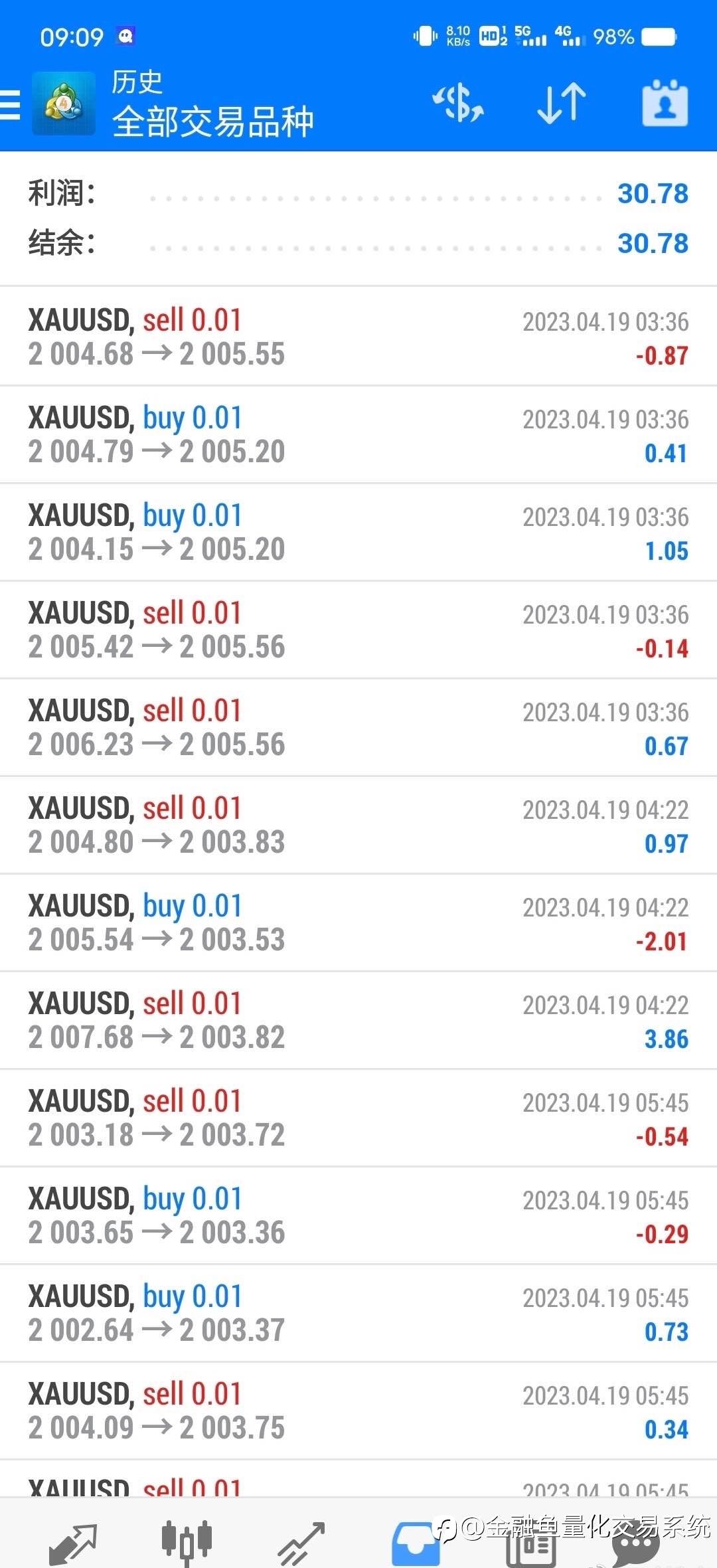Switch to the candlestick Chart tab
This screenshot has width=717, height=1568.
[187, 1541]
